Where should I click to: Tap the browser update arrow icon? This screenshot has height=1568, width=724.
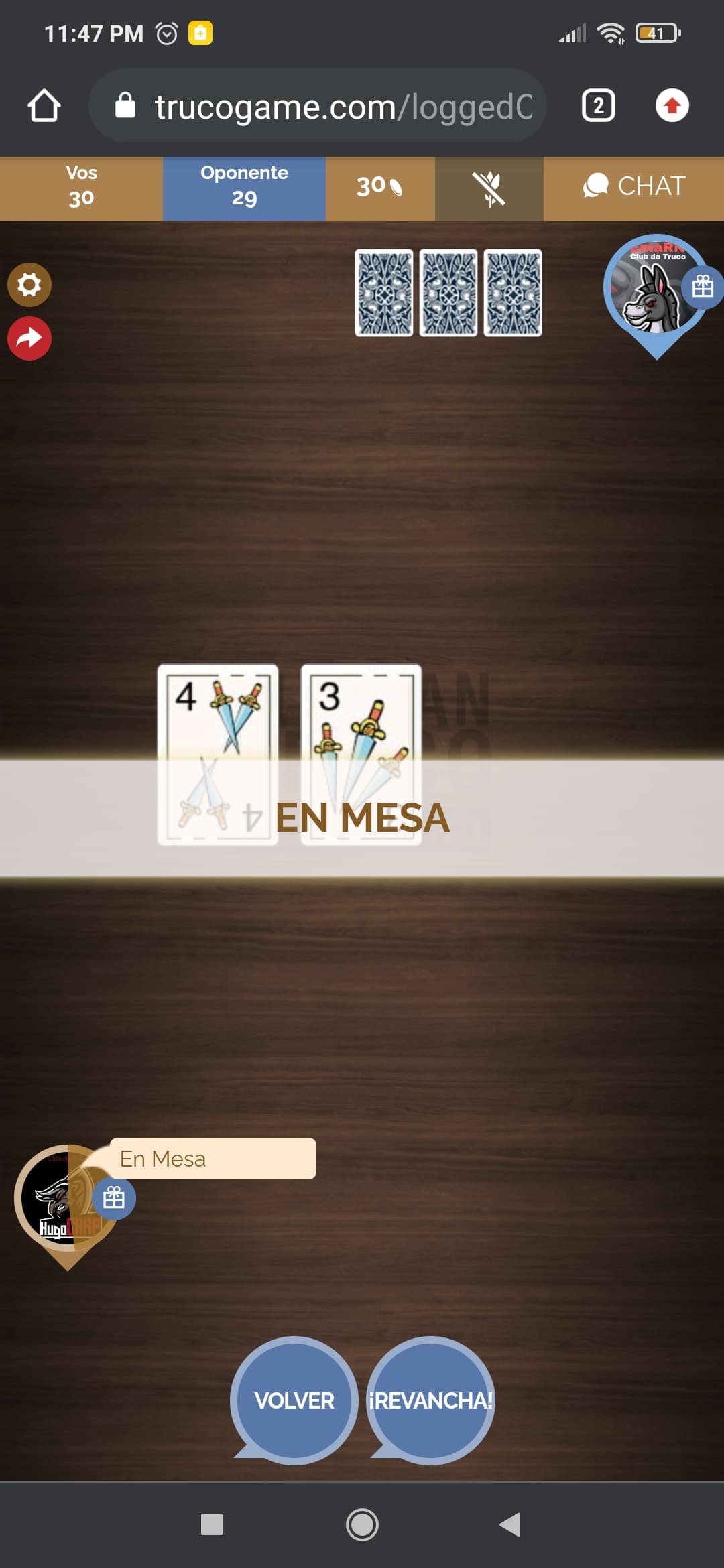coord(672,106)
